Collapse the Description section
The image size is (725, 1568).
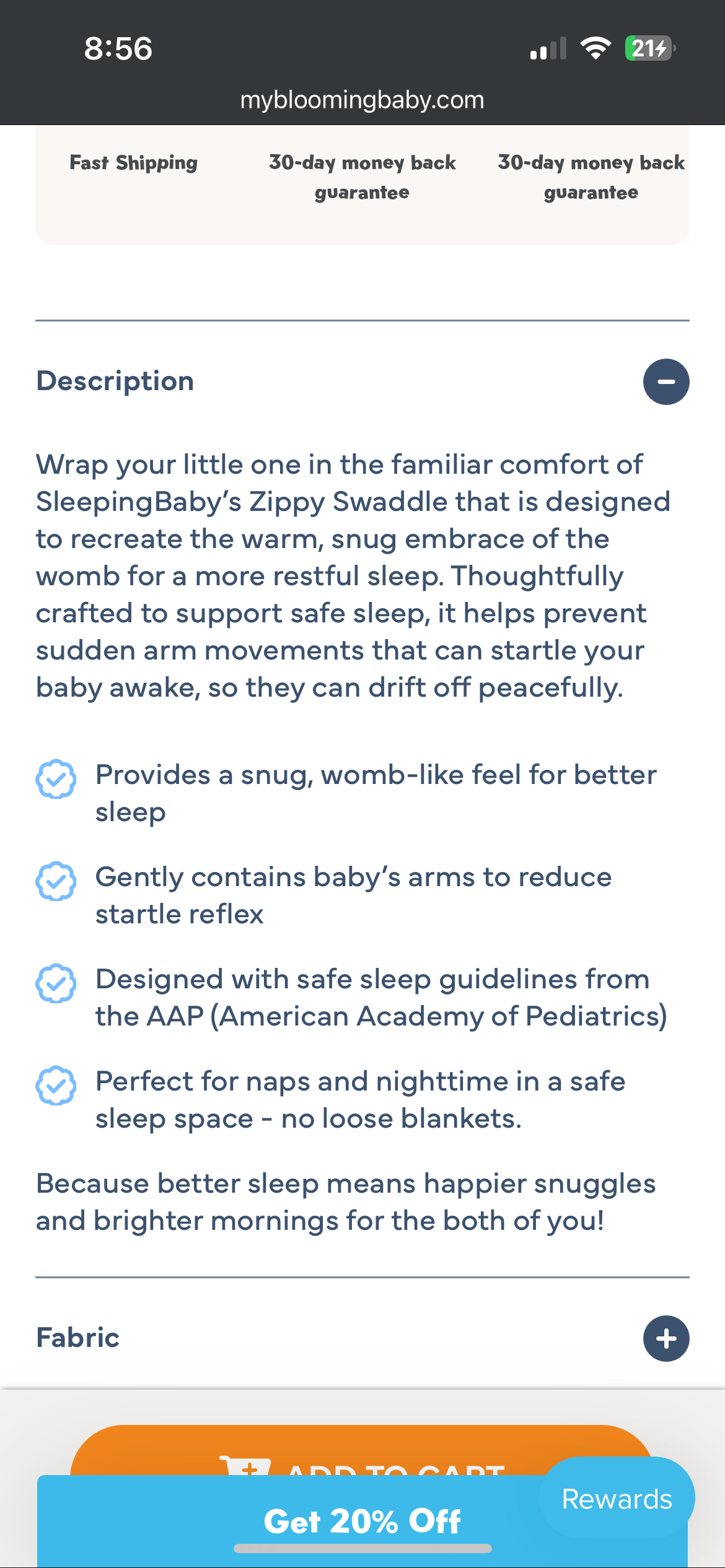pos(666,381)
